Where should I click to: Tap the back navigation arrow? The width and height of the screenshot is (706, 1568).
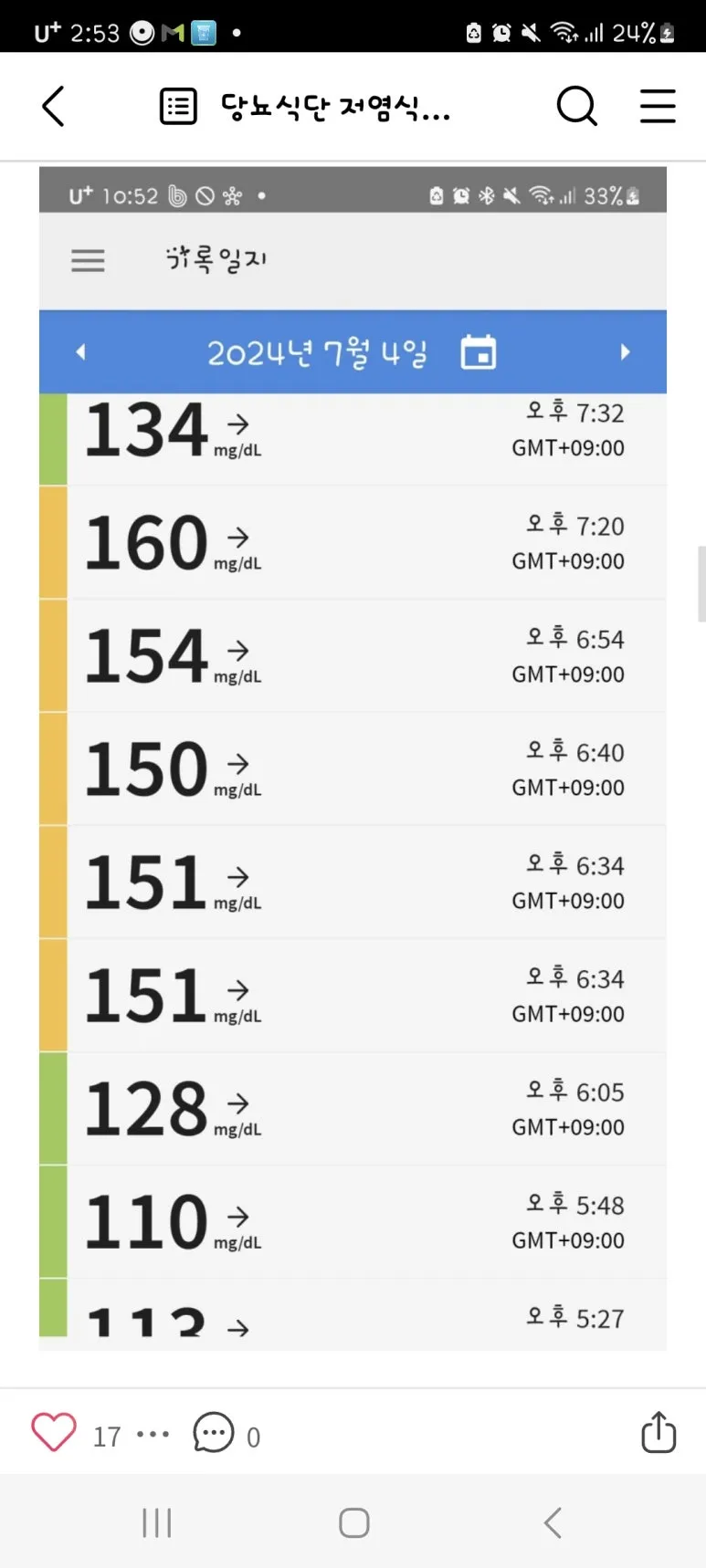(x=52, y=106)
